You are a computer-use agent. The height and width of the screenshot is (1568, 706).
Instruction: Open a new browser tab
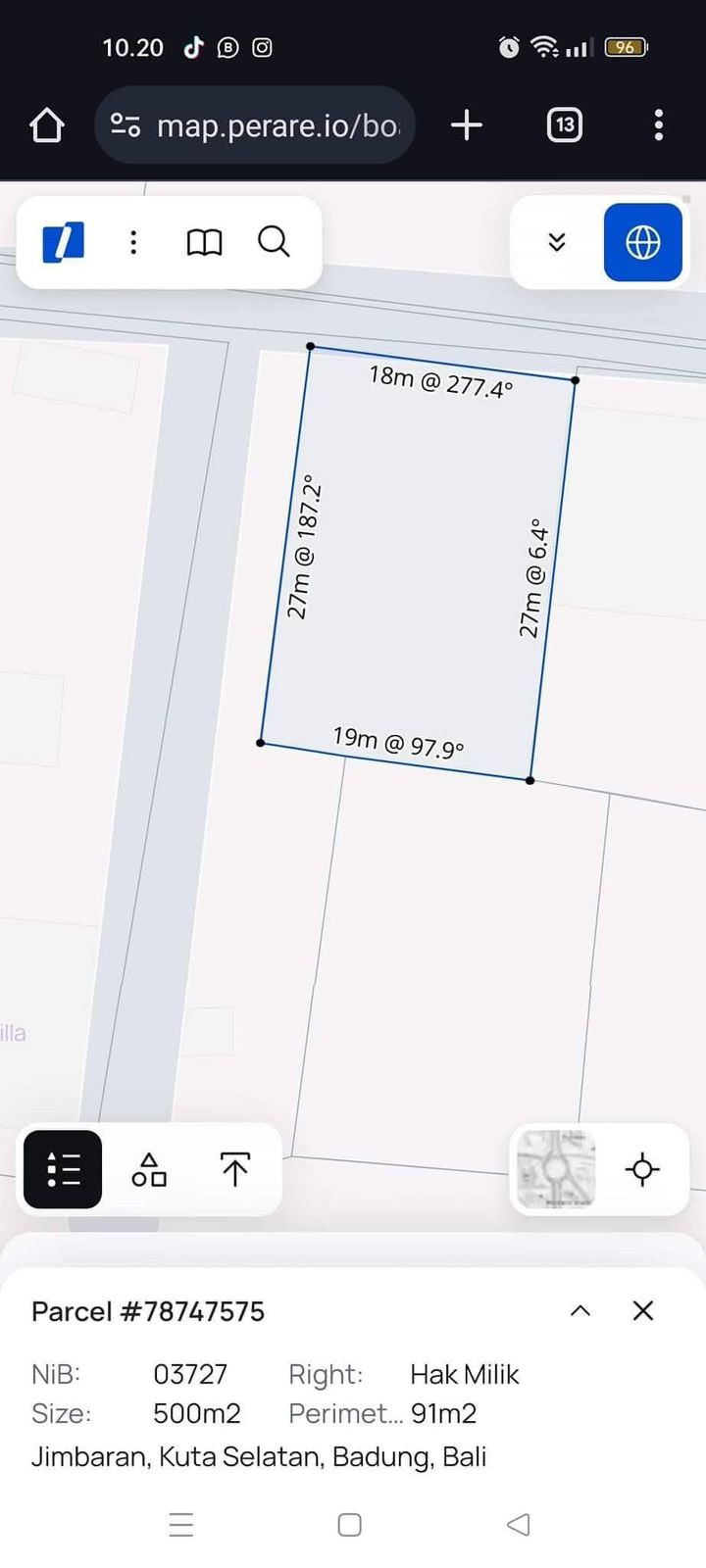coord(467,125)
